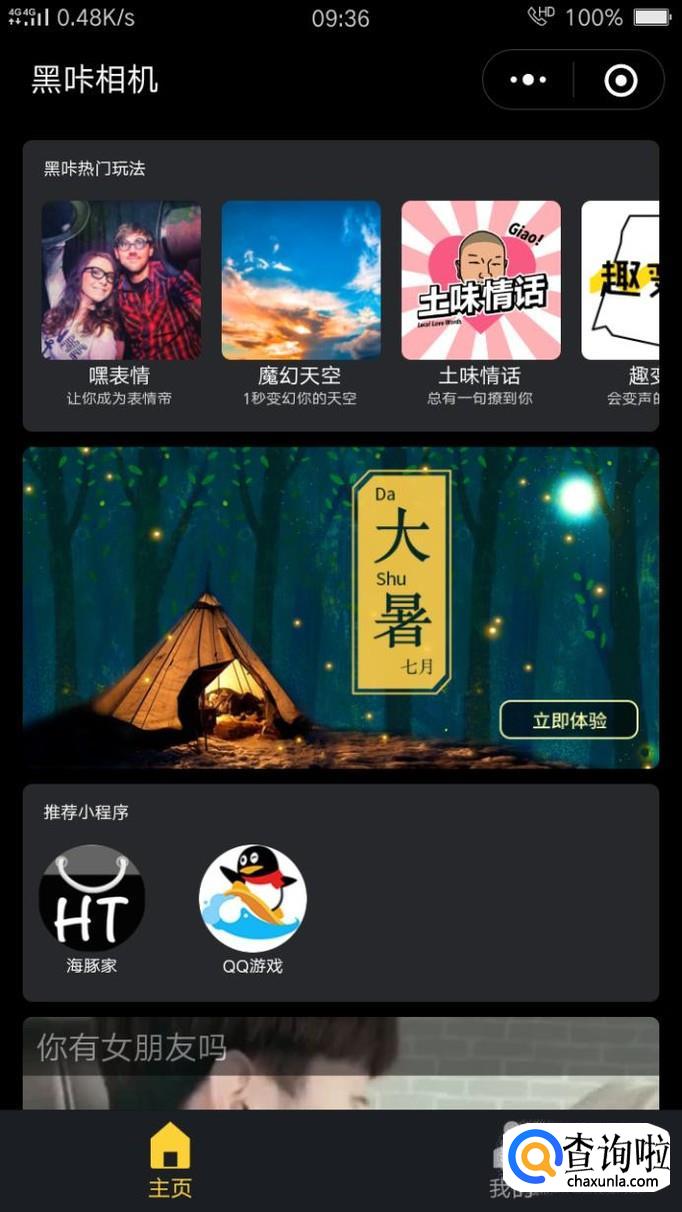Close the mini program with the circle icon
This screenshot has height=1212, width=682.
[x=620, y=80]
